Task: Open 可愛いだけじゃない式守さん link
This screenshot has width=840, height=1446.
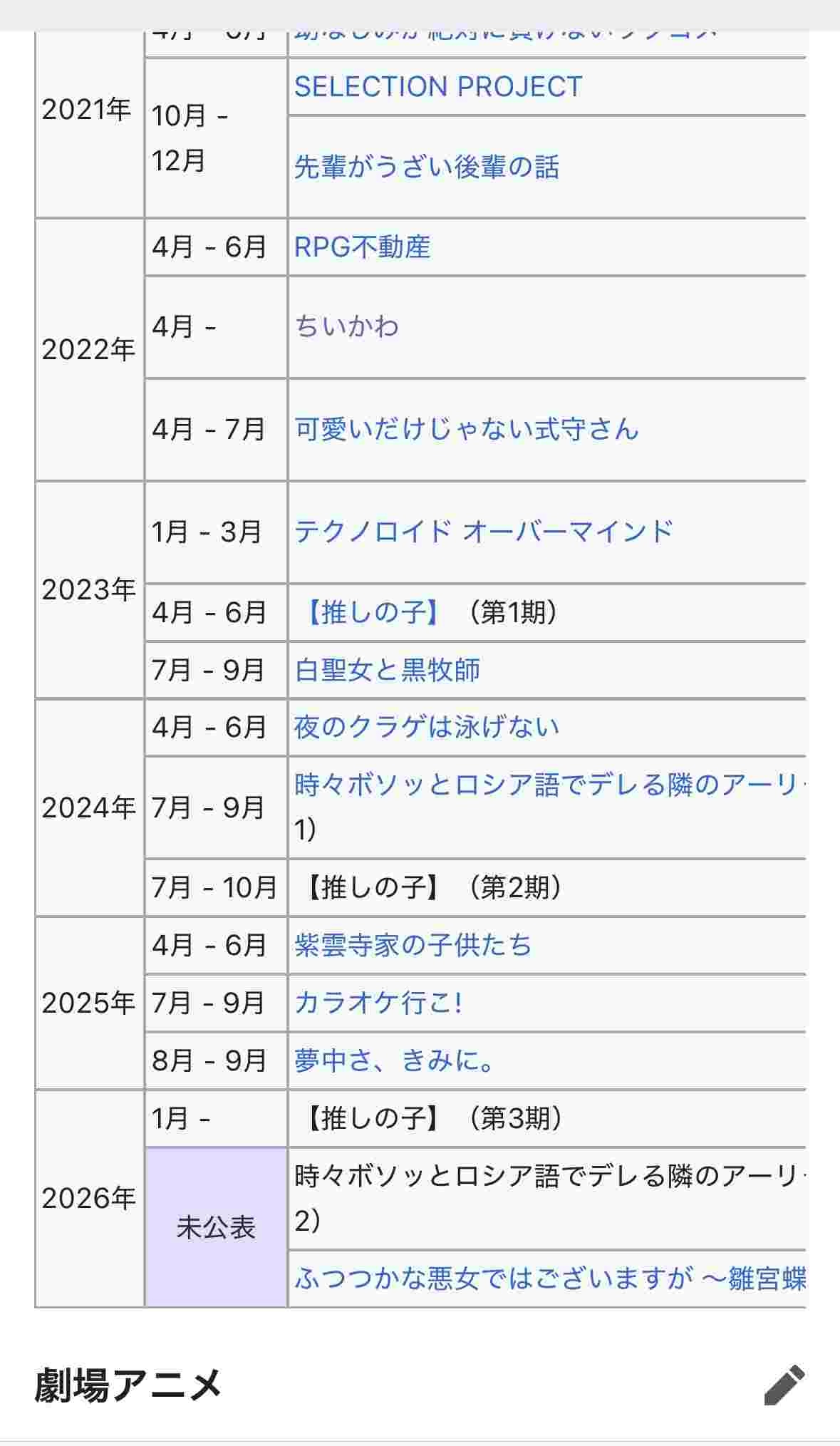Action: click(467, 429)
